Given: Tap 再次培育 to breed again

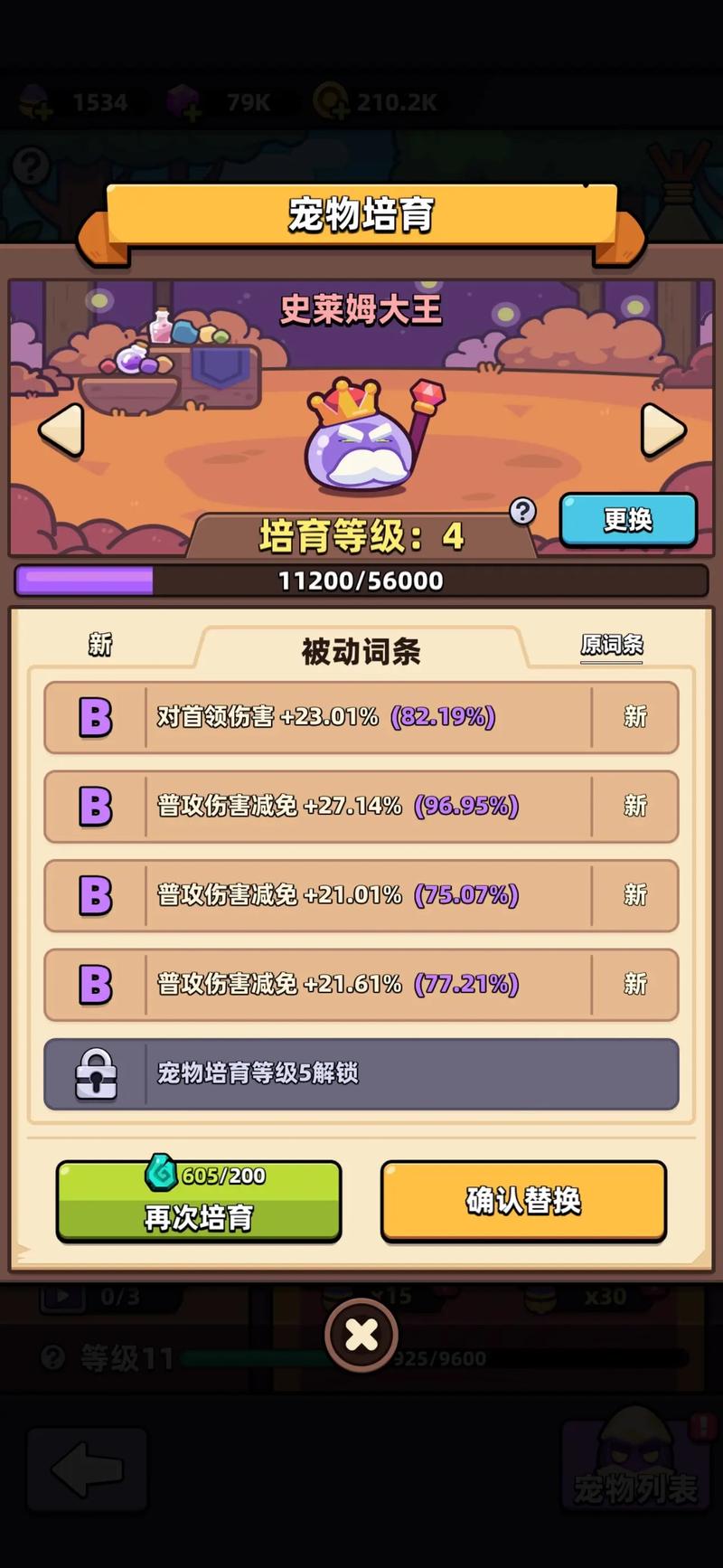Looking at the screenshot, I should click(199, 1201).
